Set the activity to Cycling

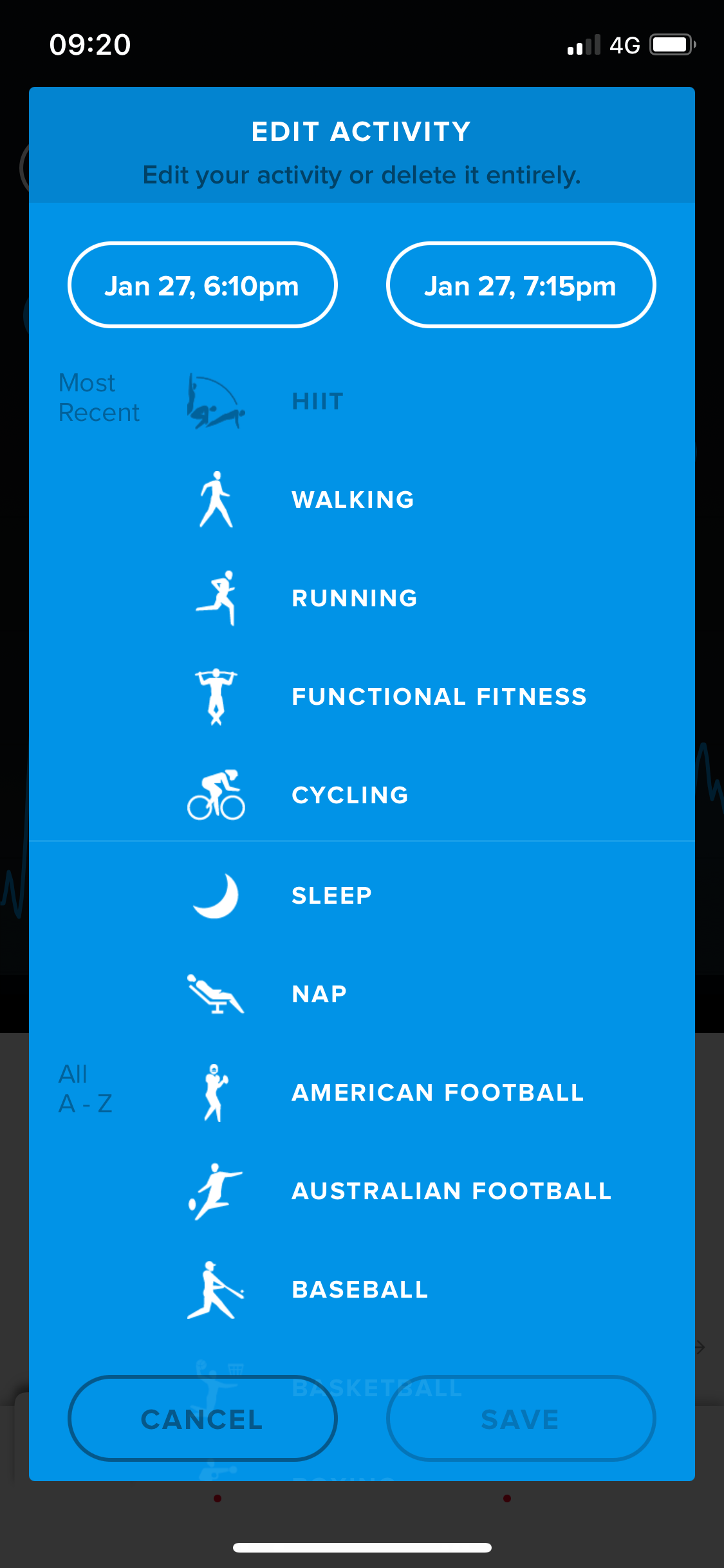point(362,795)
